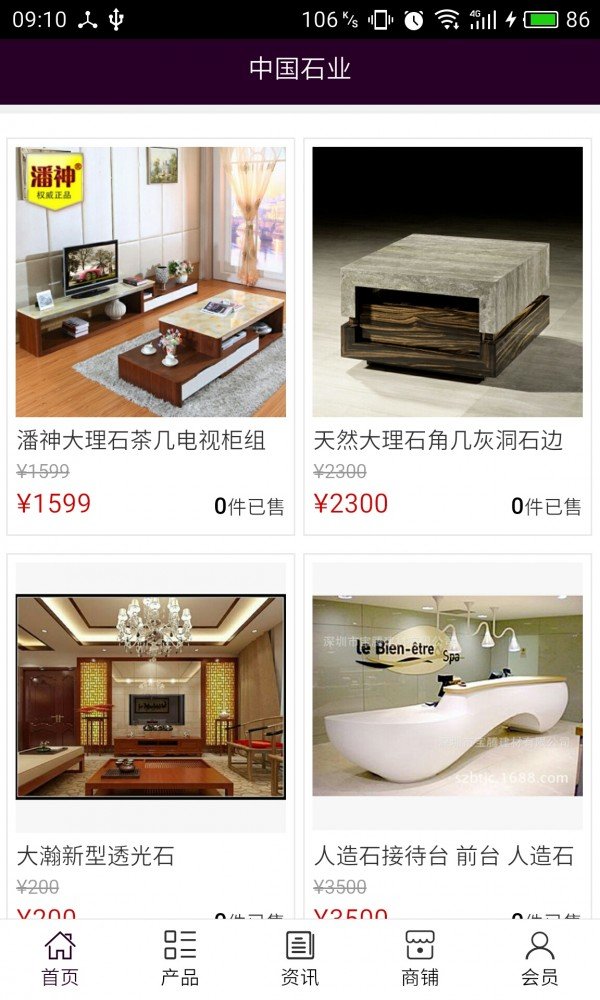This screenshot has height=1000, width=600.
Task: Switch to the 产品 tab
Action: (180, 958)
